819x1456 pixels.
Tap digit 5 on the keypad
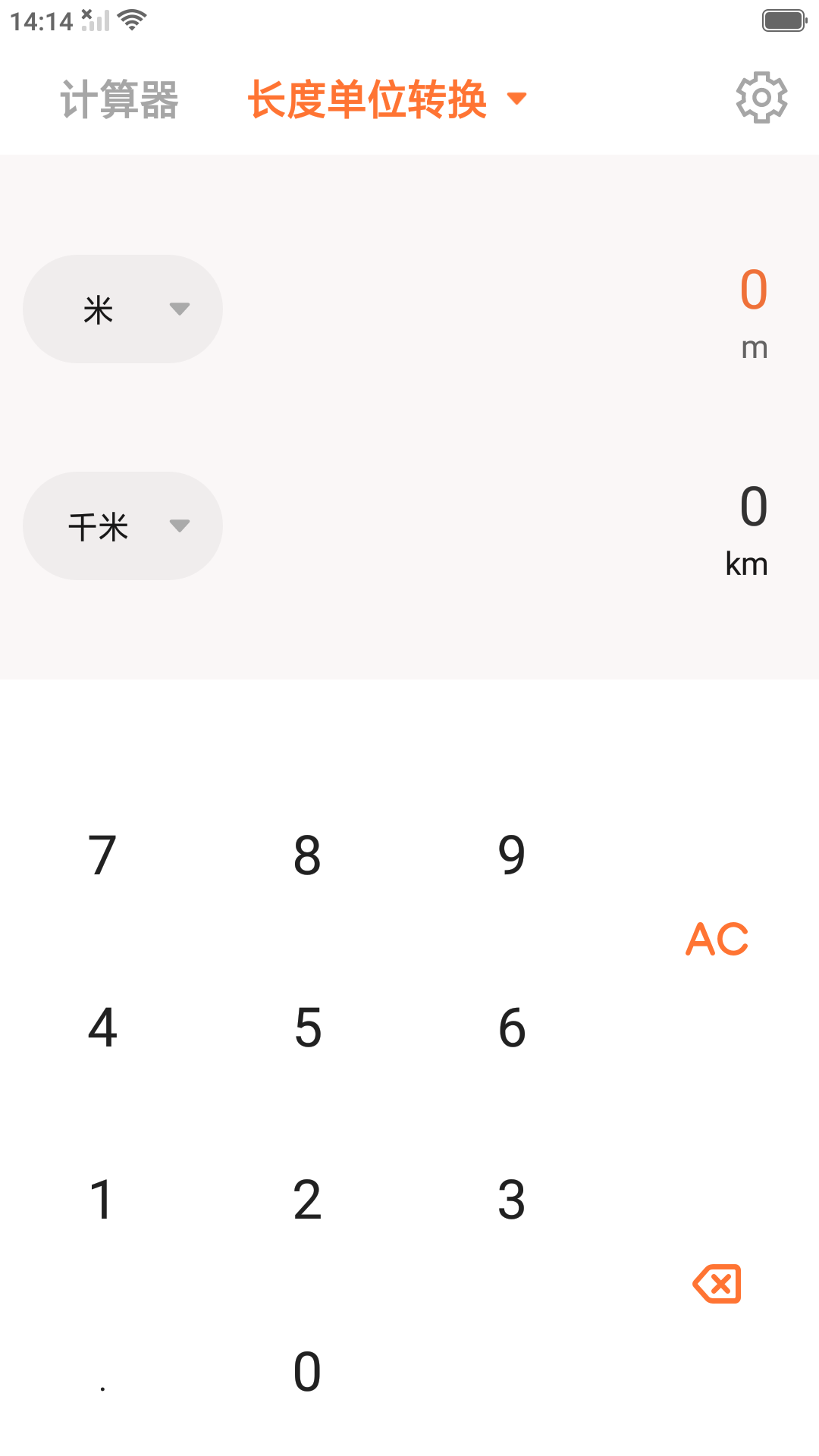pyautogui.click(x=307, y=1028)
